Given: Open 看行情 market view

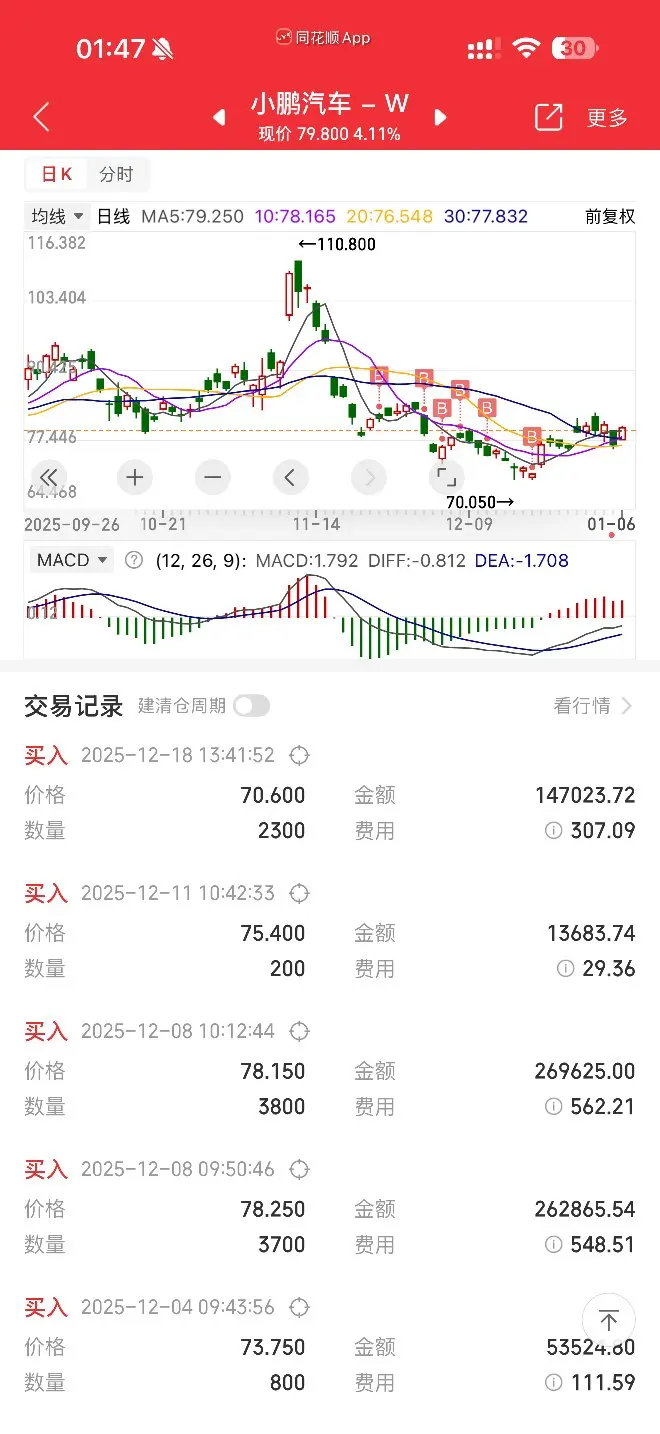Looking at the screenshot, I should click(593, 706).
